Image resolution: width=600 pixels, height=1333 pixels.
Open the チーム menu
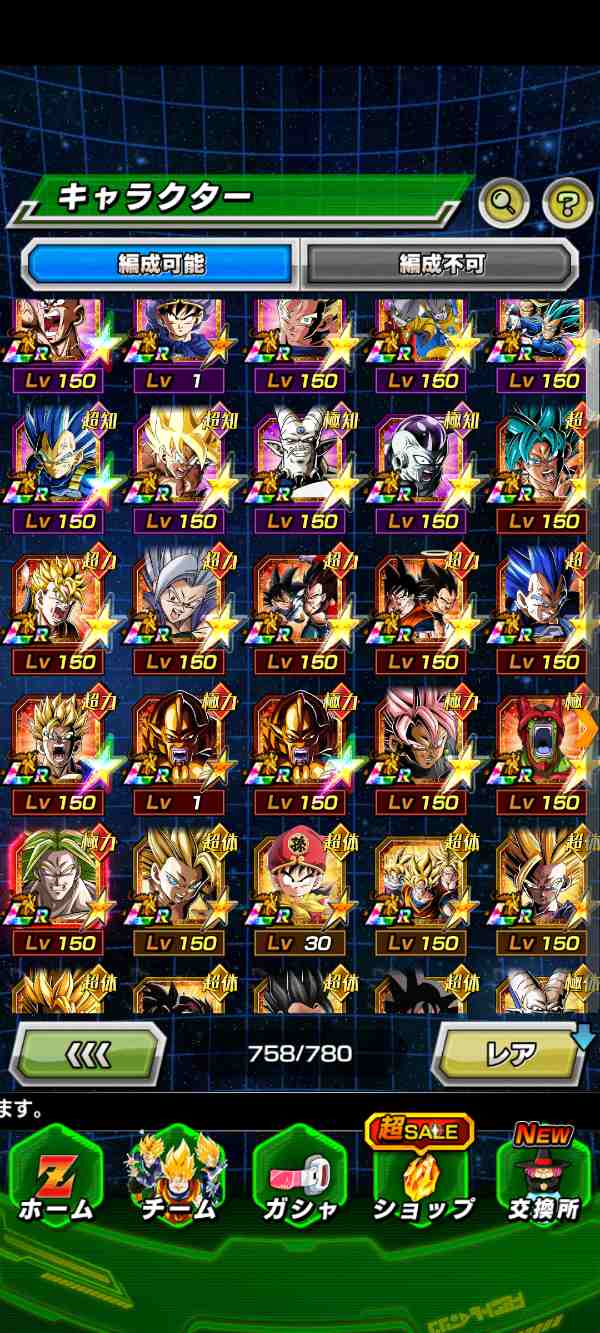point(177,1175)
